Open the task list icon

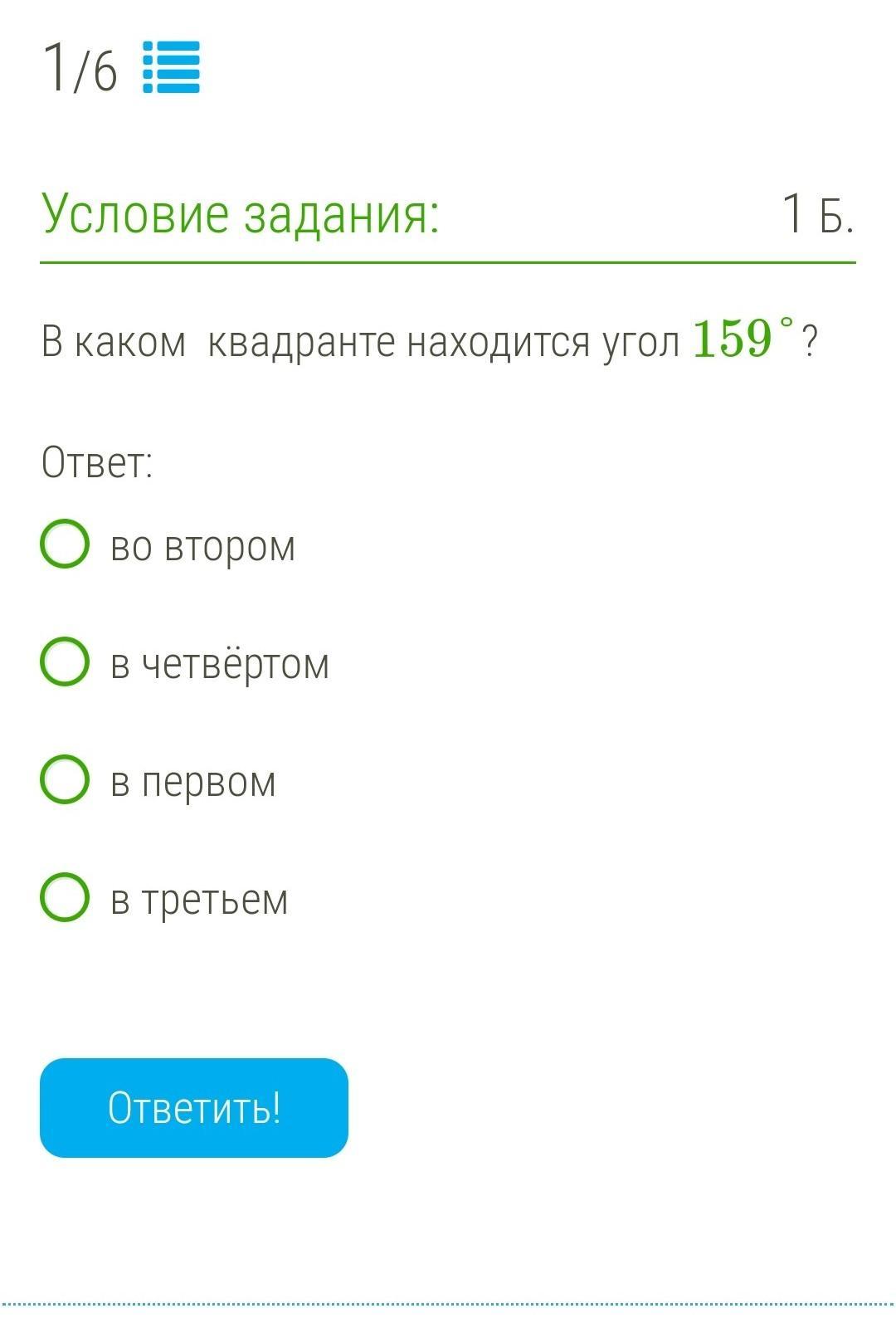(171, 67)
